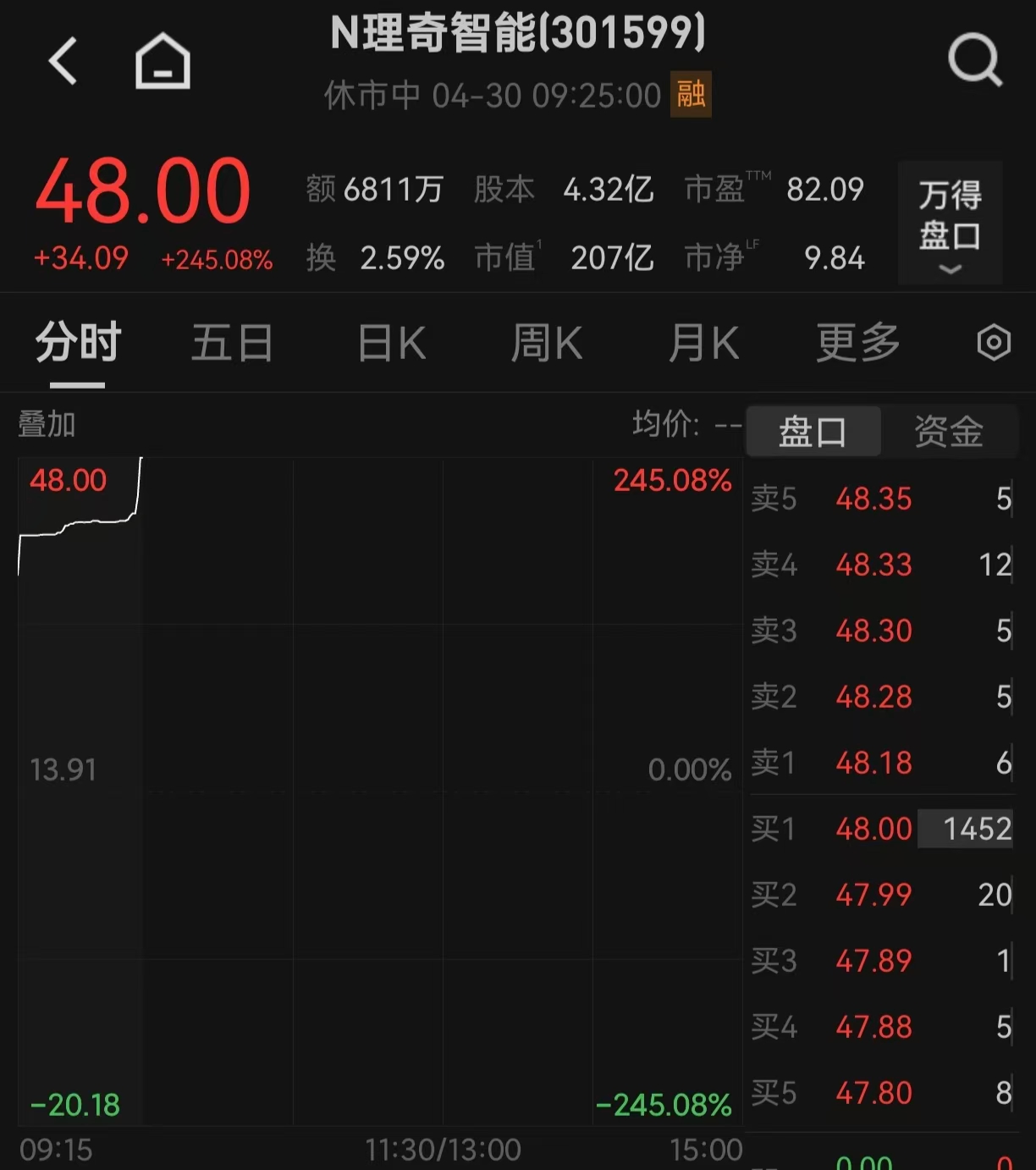
Task: Go back using the arrow icon
Action: pos(63,61)
